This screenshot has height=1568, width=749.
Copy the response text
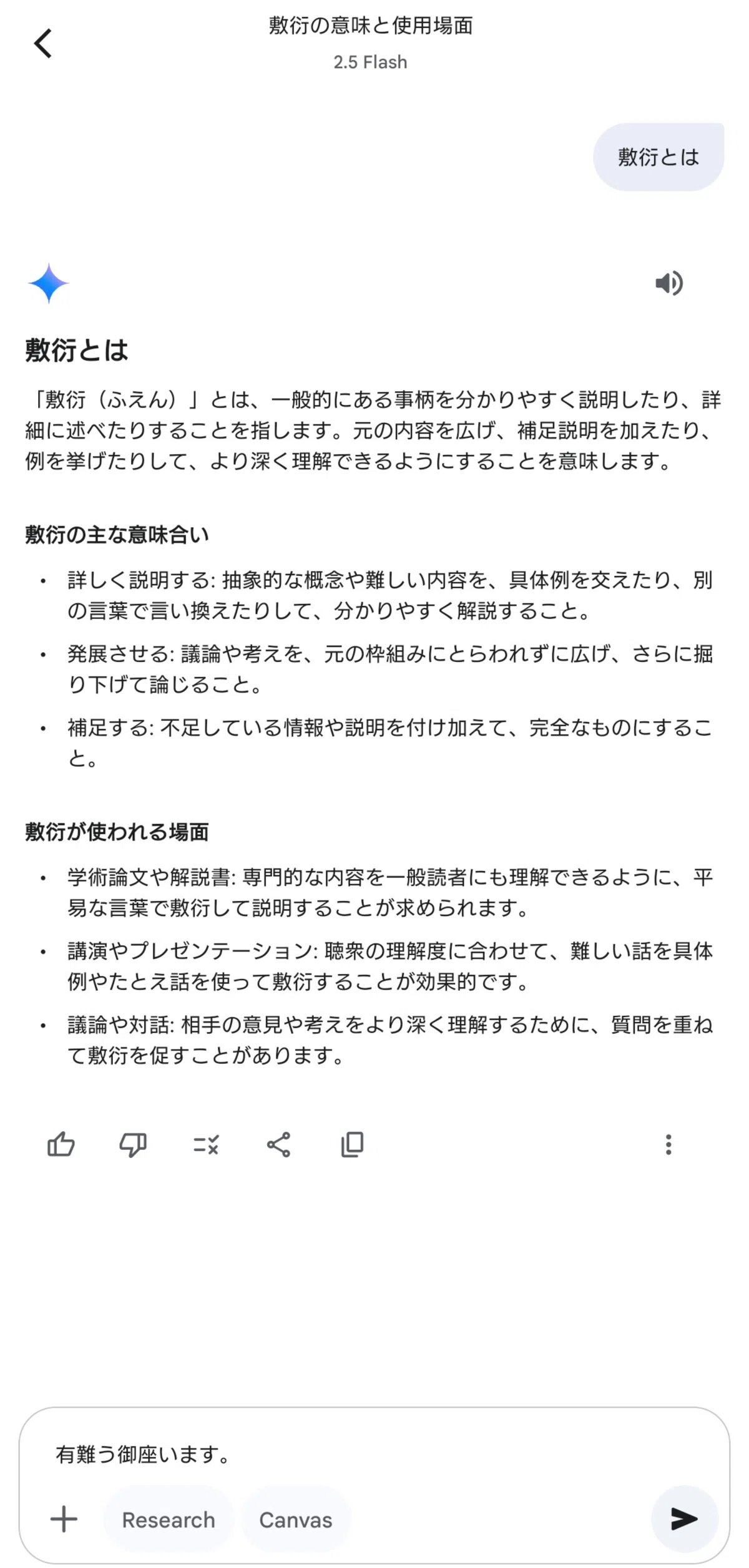click(352, 1144)
